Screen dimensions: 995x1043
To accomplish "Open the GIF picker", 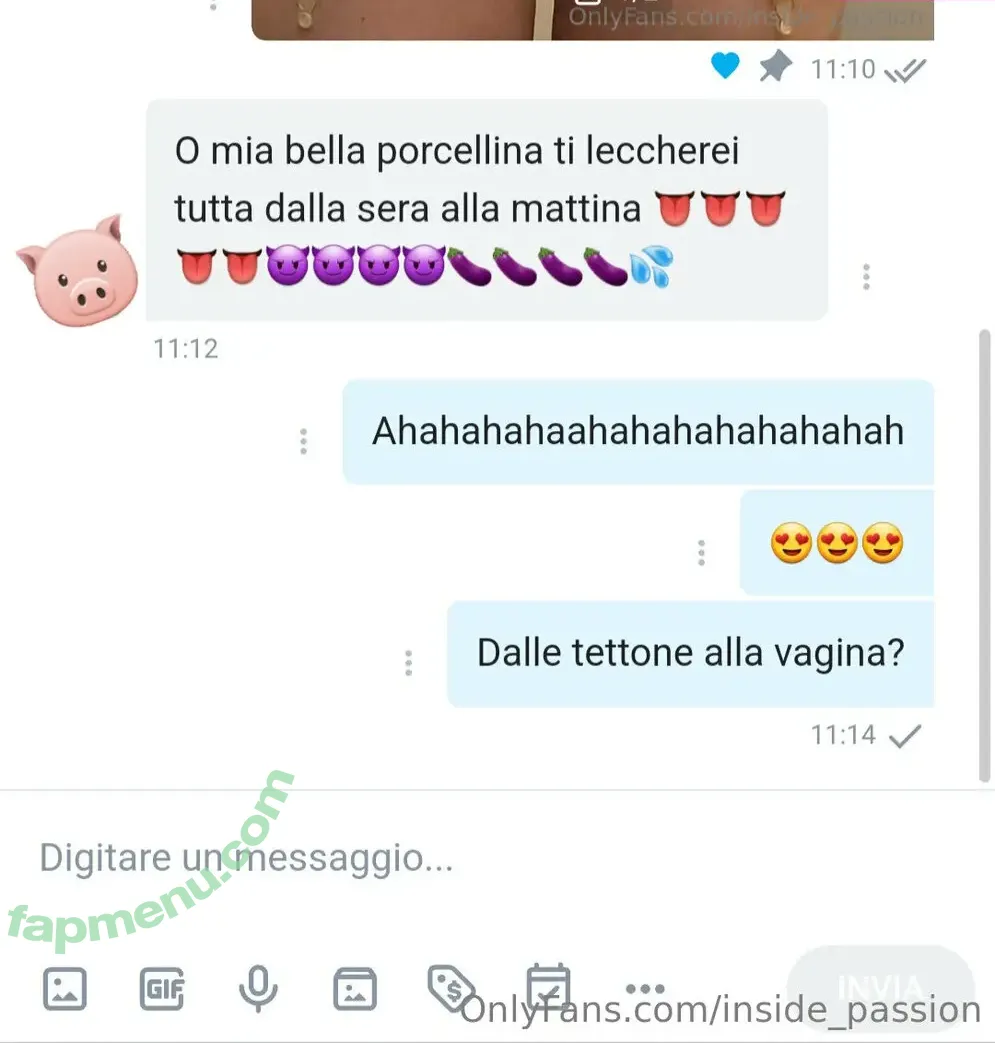I will 161,989.
